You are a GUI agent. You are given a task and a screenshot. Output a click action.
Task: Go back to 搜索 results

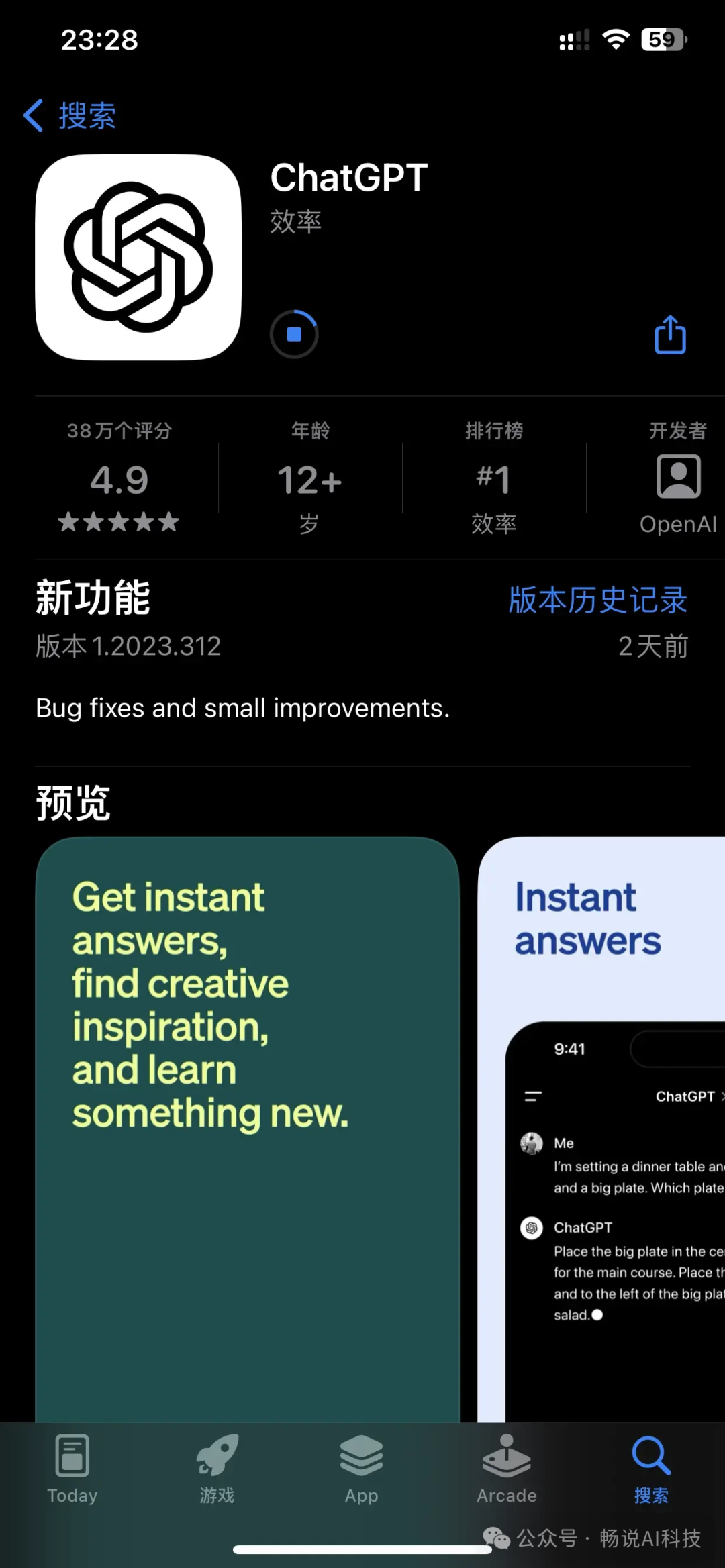[70, 116]
